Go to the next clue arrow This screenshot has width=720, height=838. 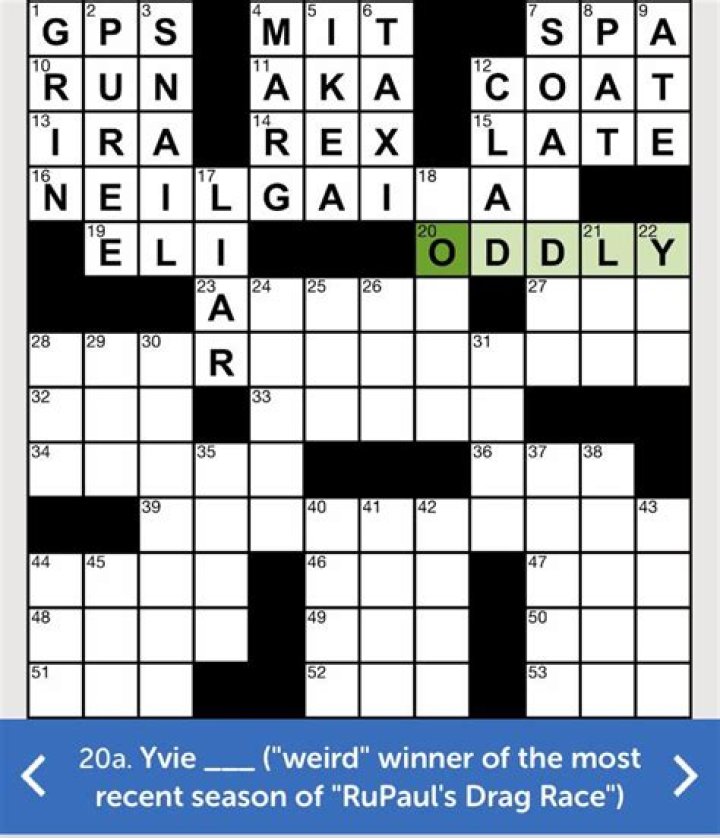point(686,777)
